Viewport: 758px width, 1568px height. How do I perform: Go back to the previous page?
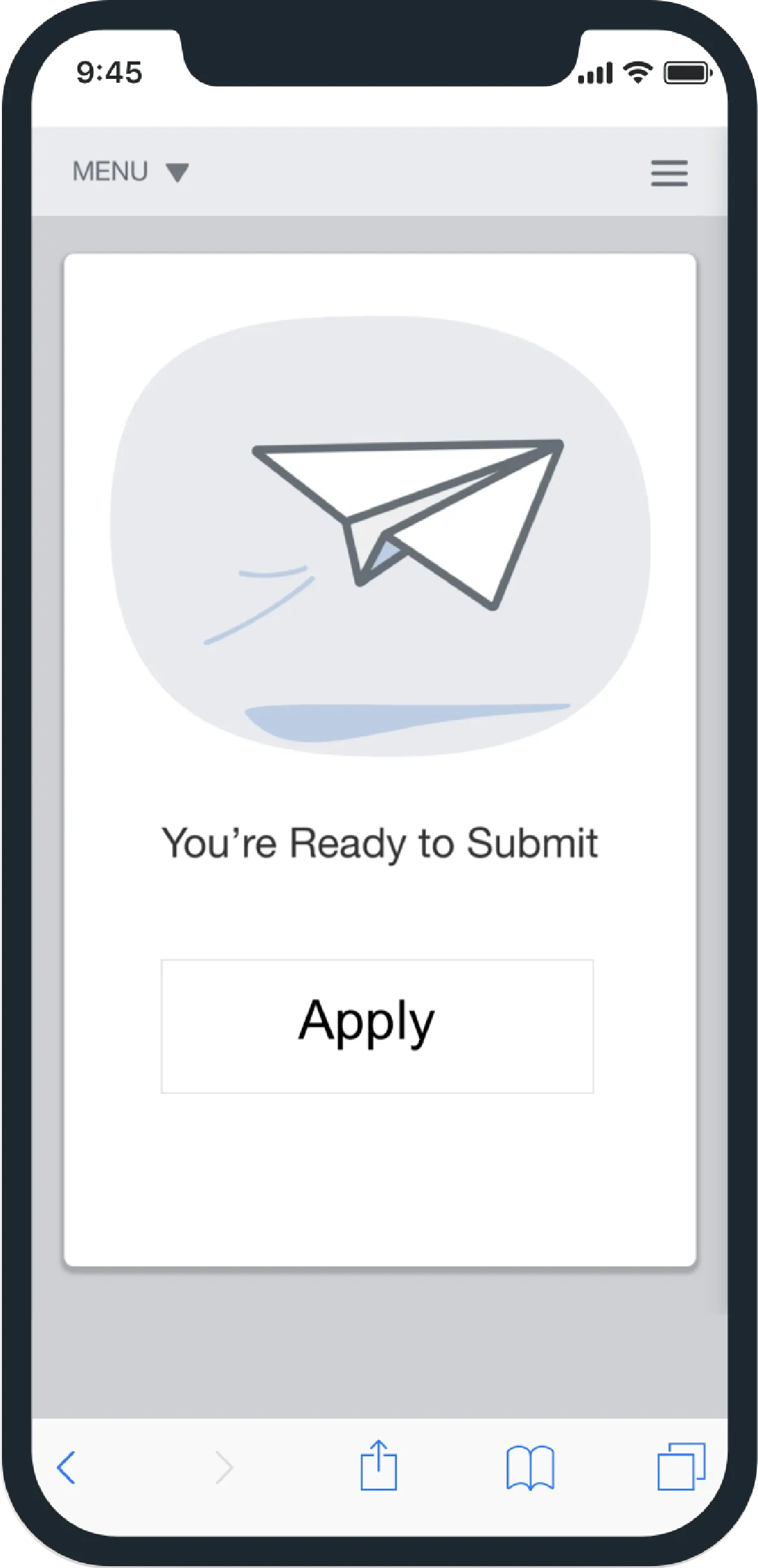[67, 1467]
